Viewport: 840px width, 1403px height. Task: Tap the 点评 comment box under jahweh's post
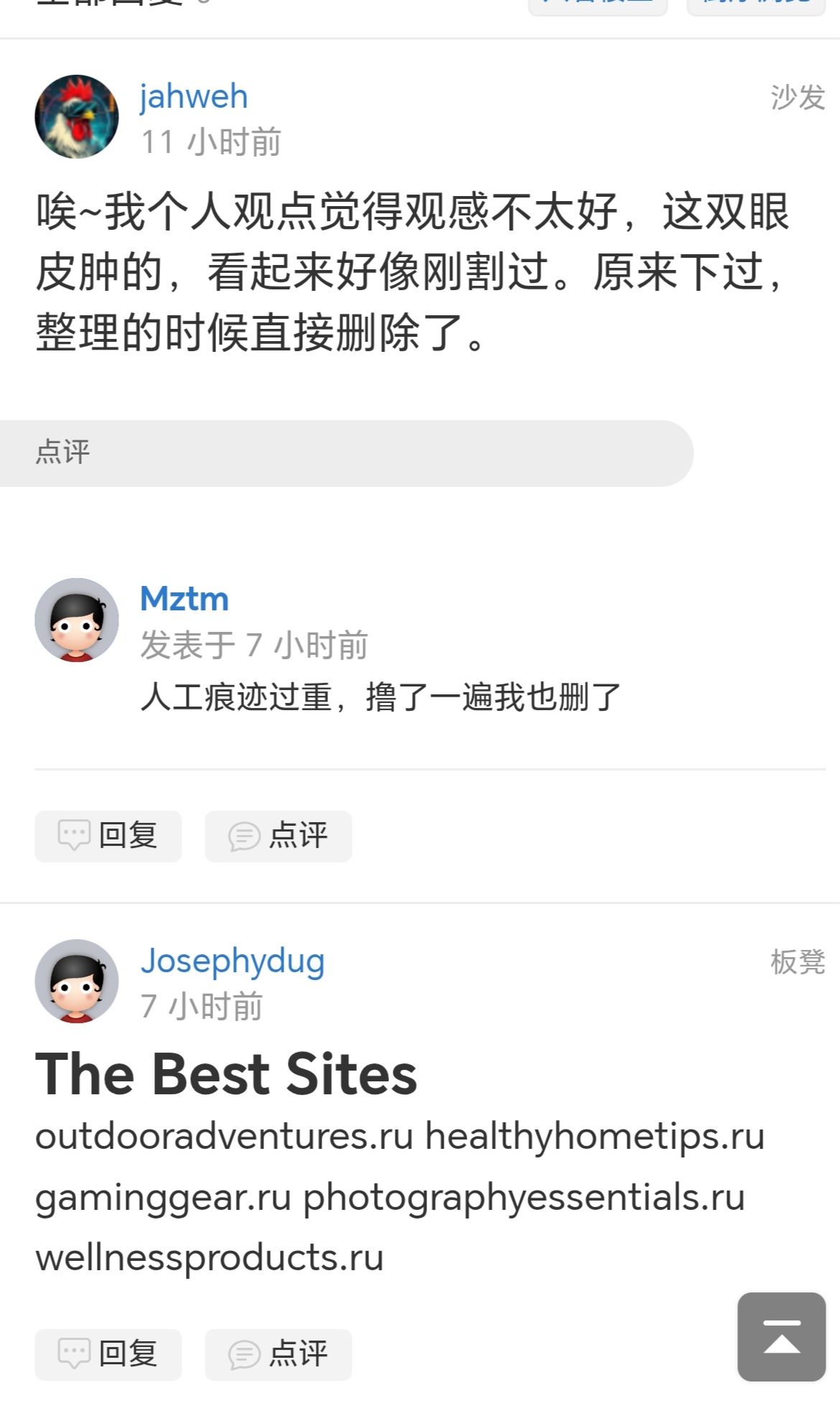pos(346,453)
